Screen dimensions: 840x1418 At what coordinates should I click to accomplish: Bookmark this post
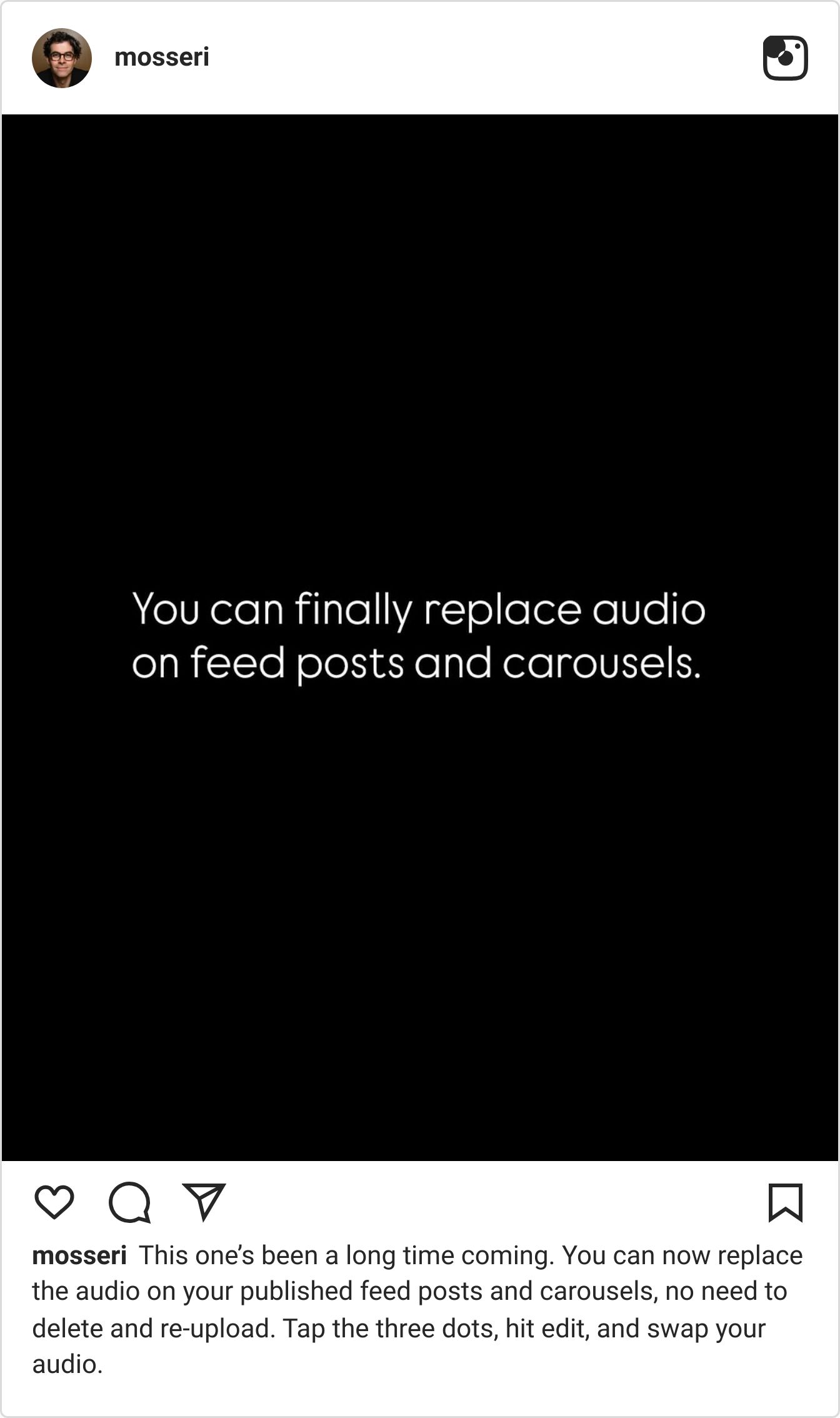click(785, 1202)
